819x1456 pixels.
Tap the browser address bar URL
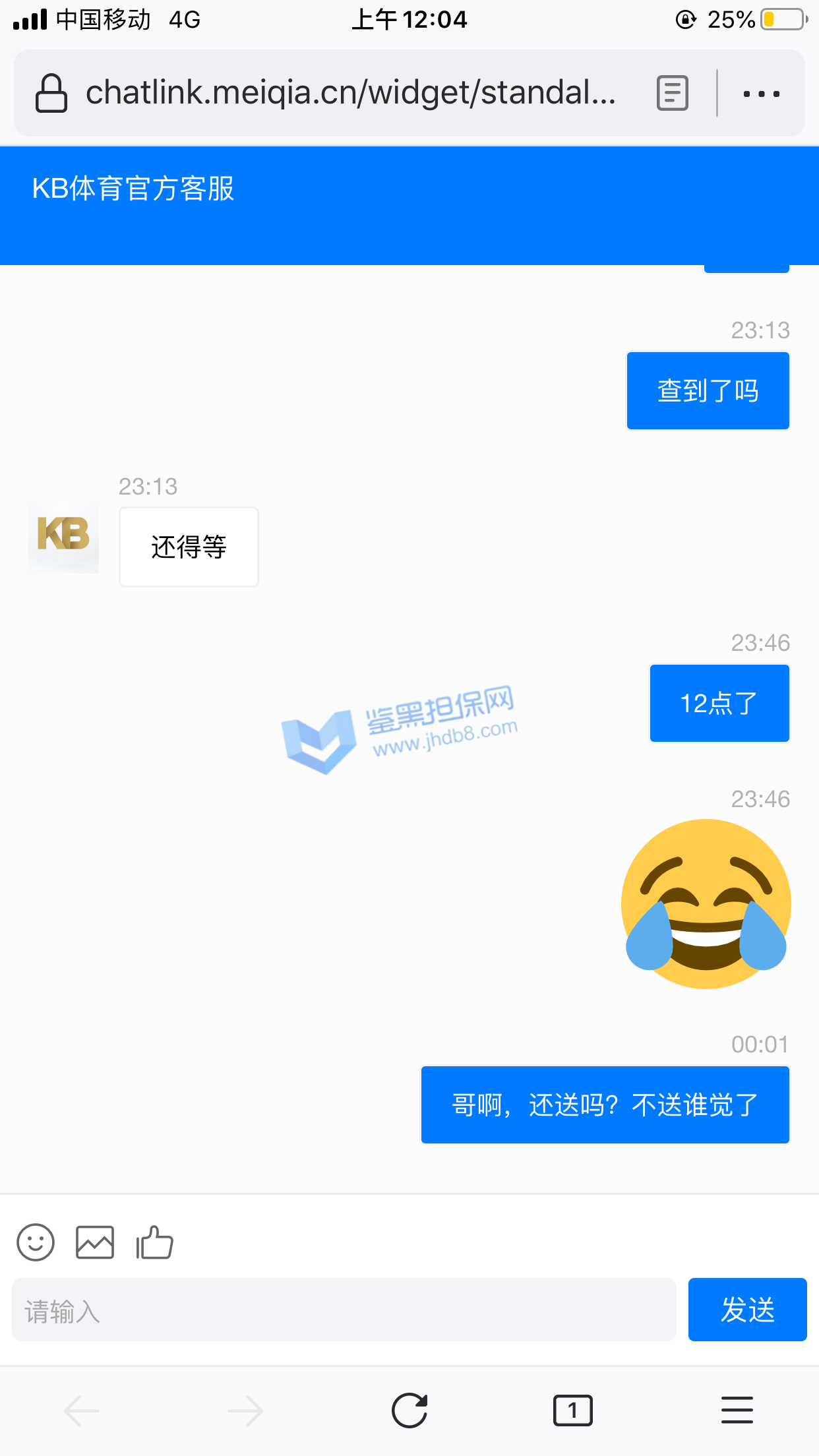coord(349,93)
